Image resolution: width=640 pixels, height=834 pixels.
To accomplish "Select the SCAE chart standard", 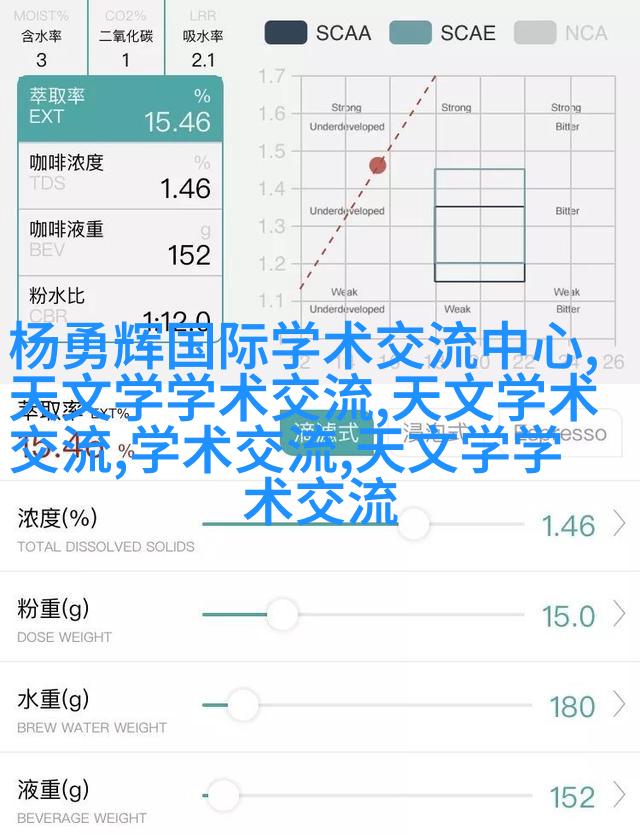I will (x=443, y=33).
